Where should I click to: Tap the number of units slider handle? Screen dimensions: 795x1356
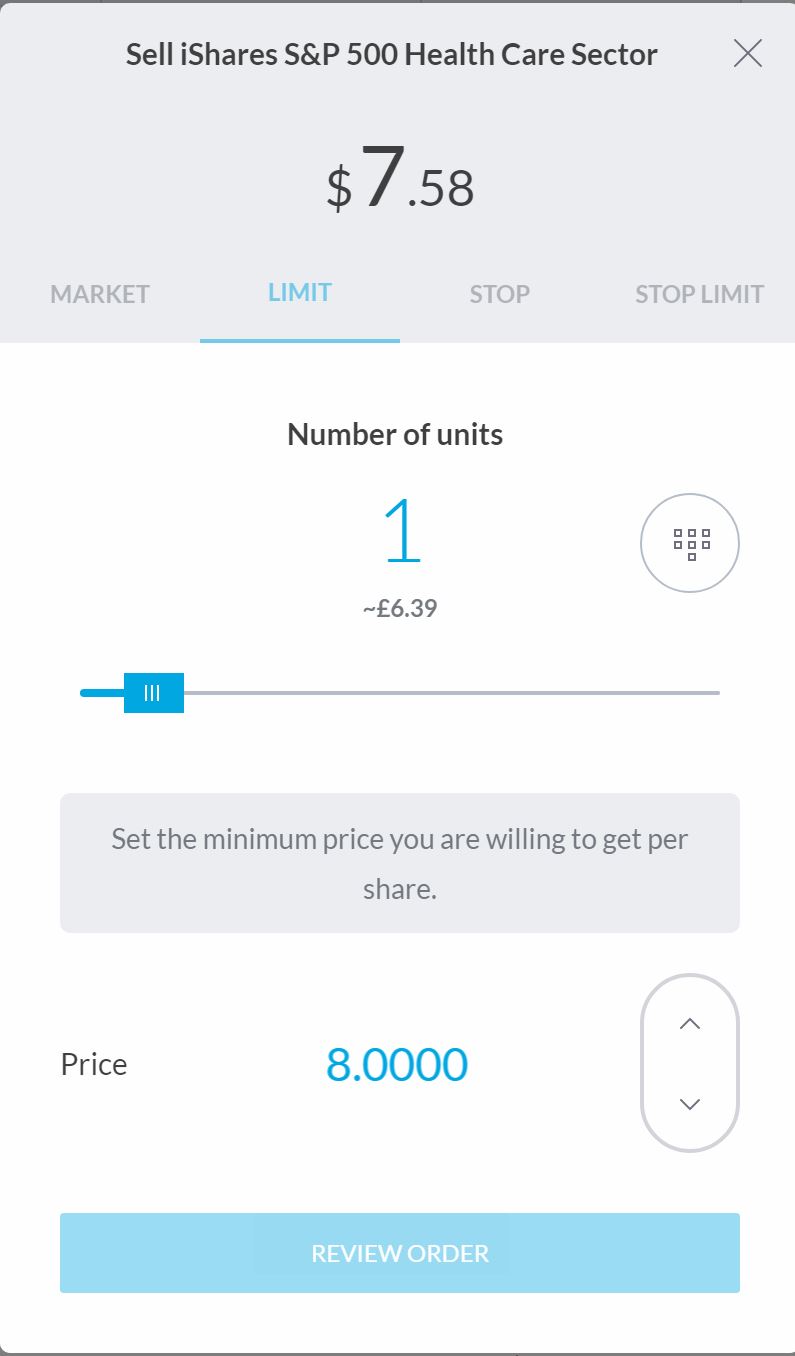153,693
